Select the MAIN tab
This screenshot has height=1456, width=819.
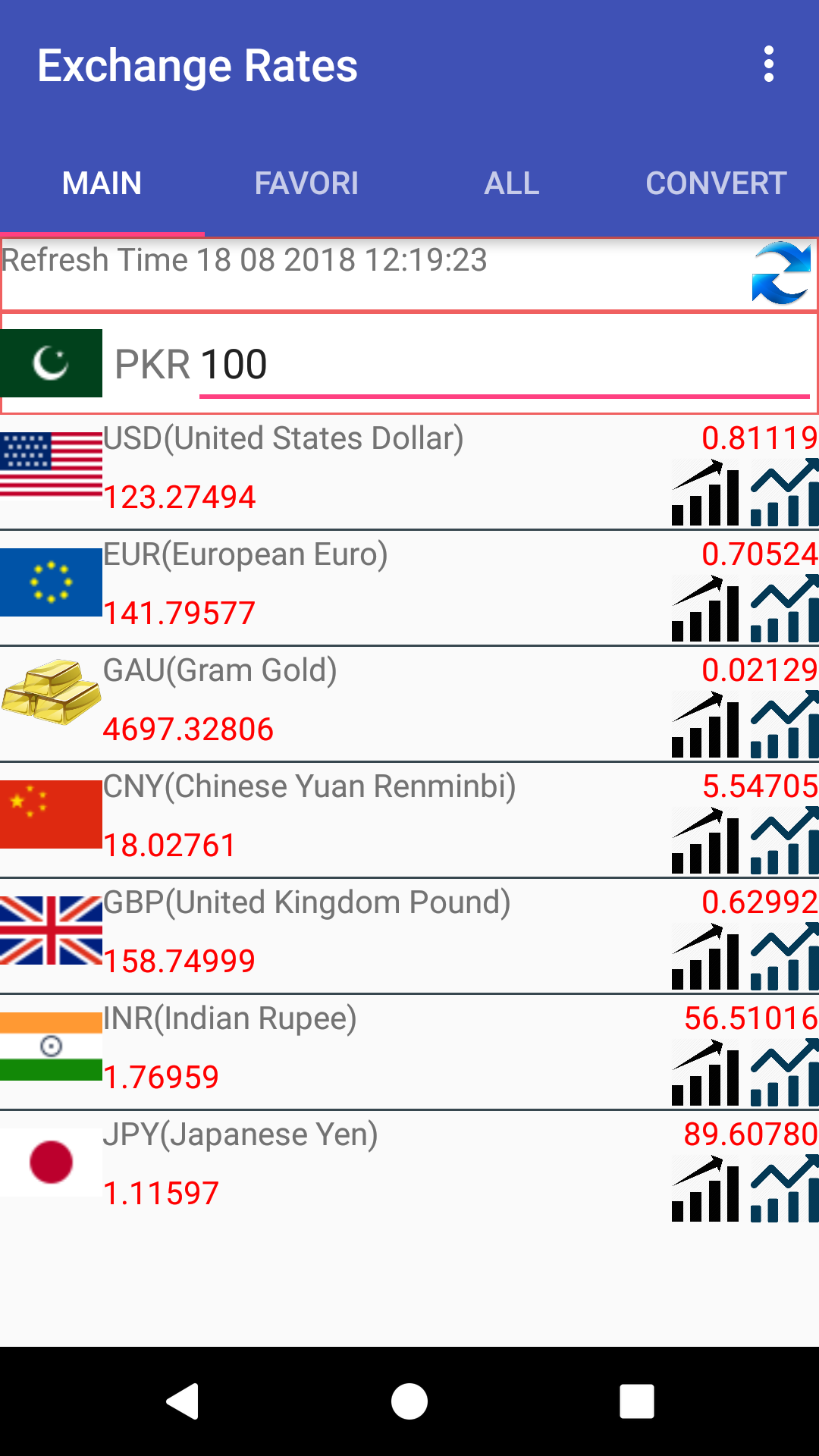point(102,184)
